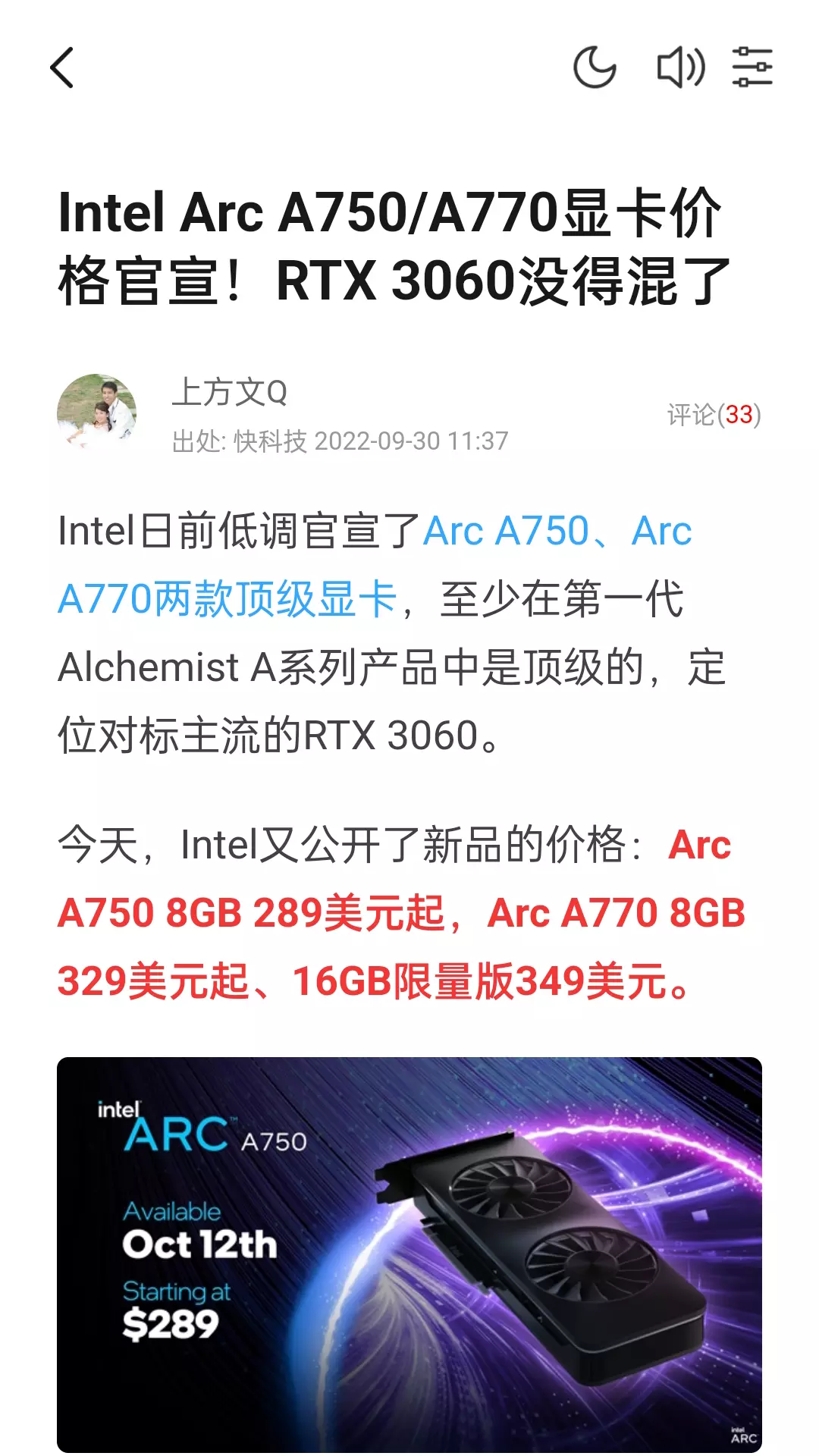819x1456 pixels.
Task: Tap the speaker icon to read aloud
Action: point(680,67)
